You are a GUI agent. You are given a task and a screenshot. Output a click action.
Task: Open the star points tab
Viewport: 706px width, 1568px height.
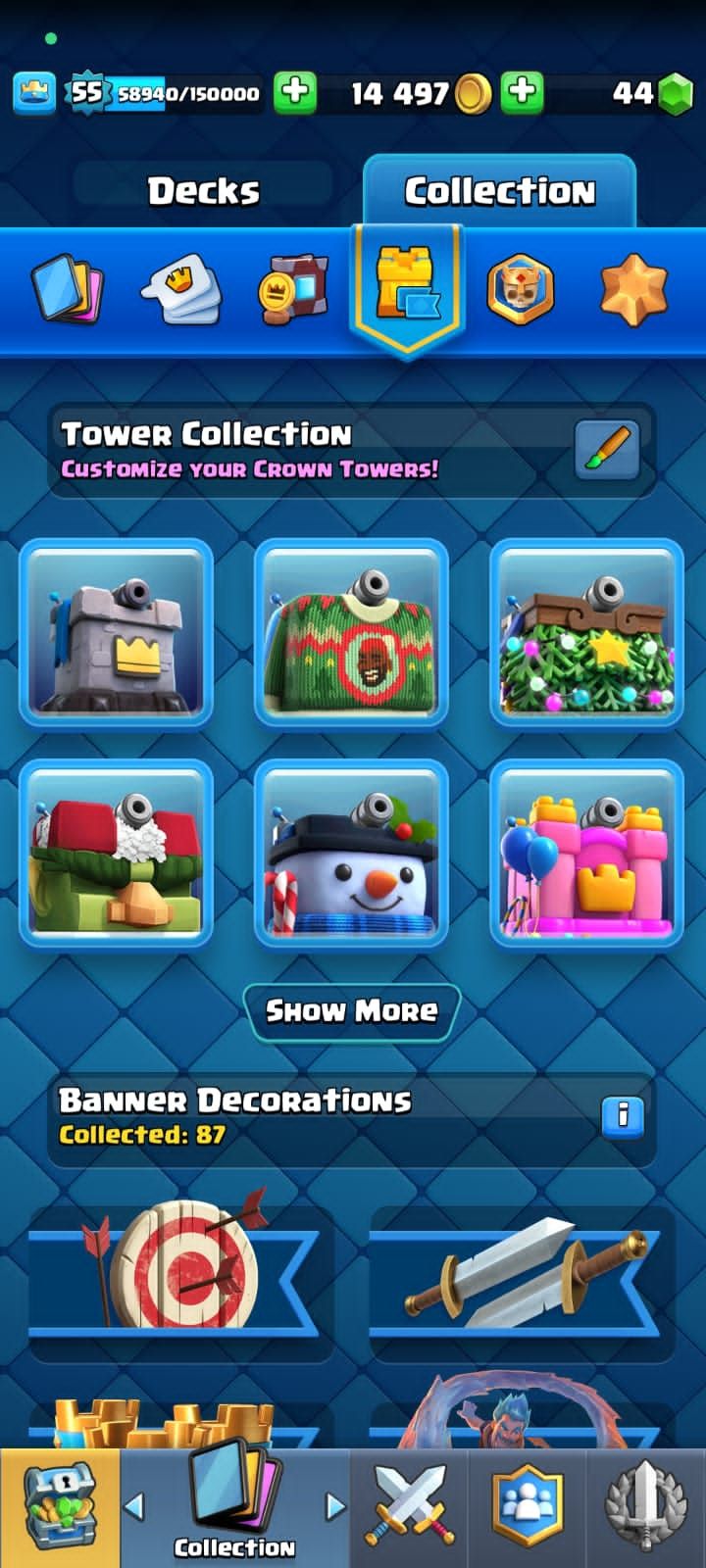[633, 289]
